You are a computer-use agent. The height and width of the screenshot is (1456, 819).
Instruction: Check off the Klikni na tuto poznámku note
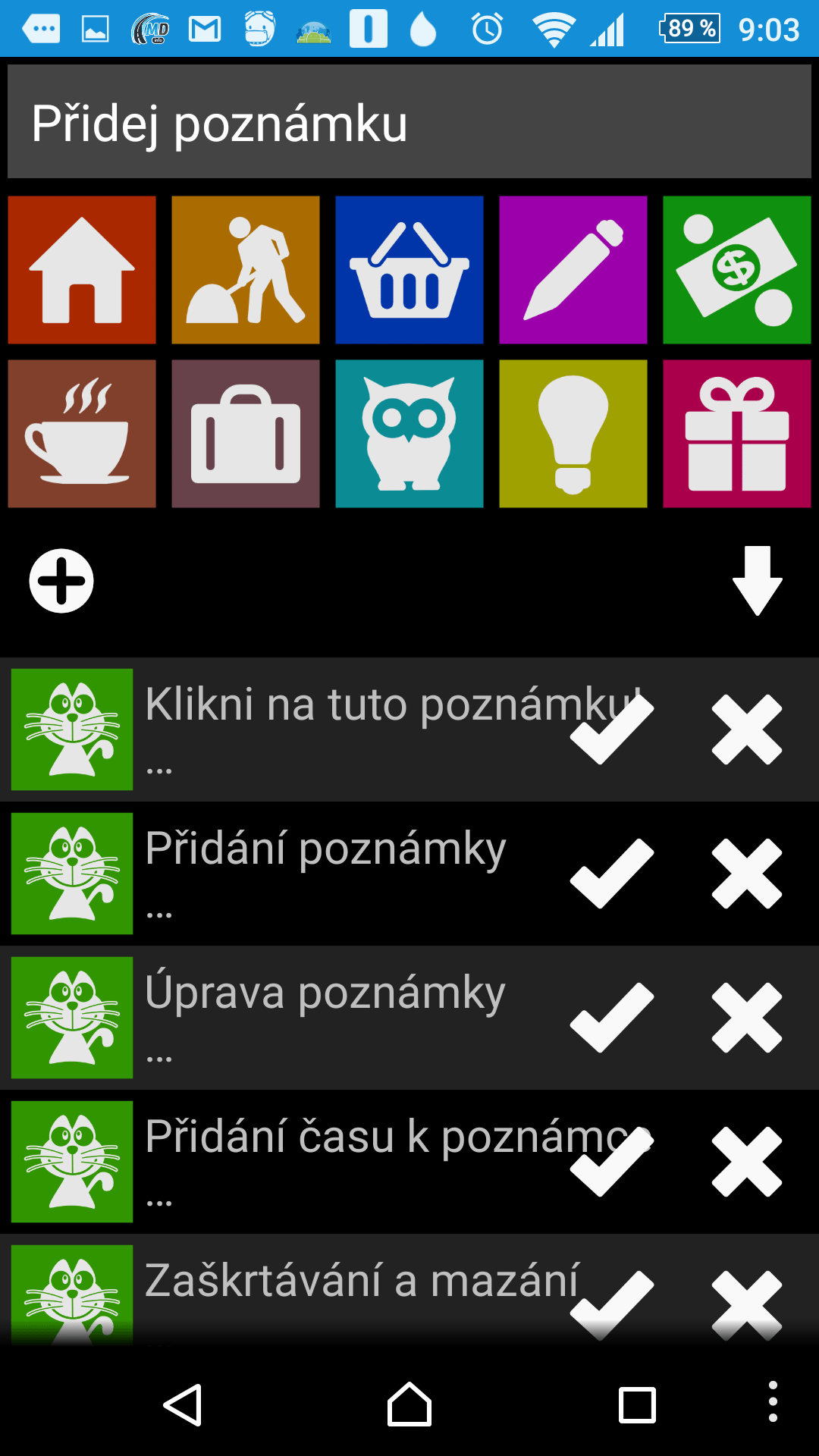click(612, 730)
